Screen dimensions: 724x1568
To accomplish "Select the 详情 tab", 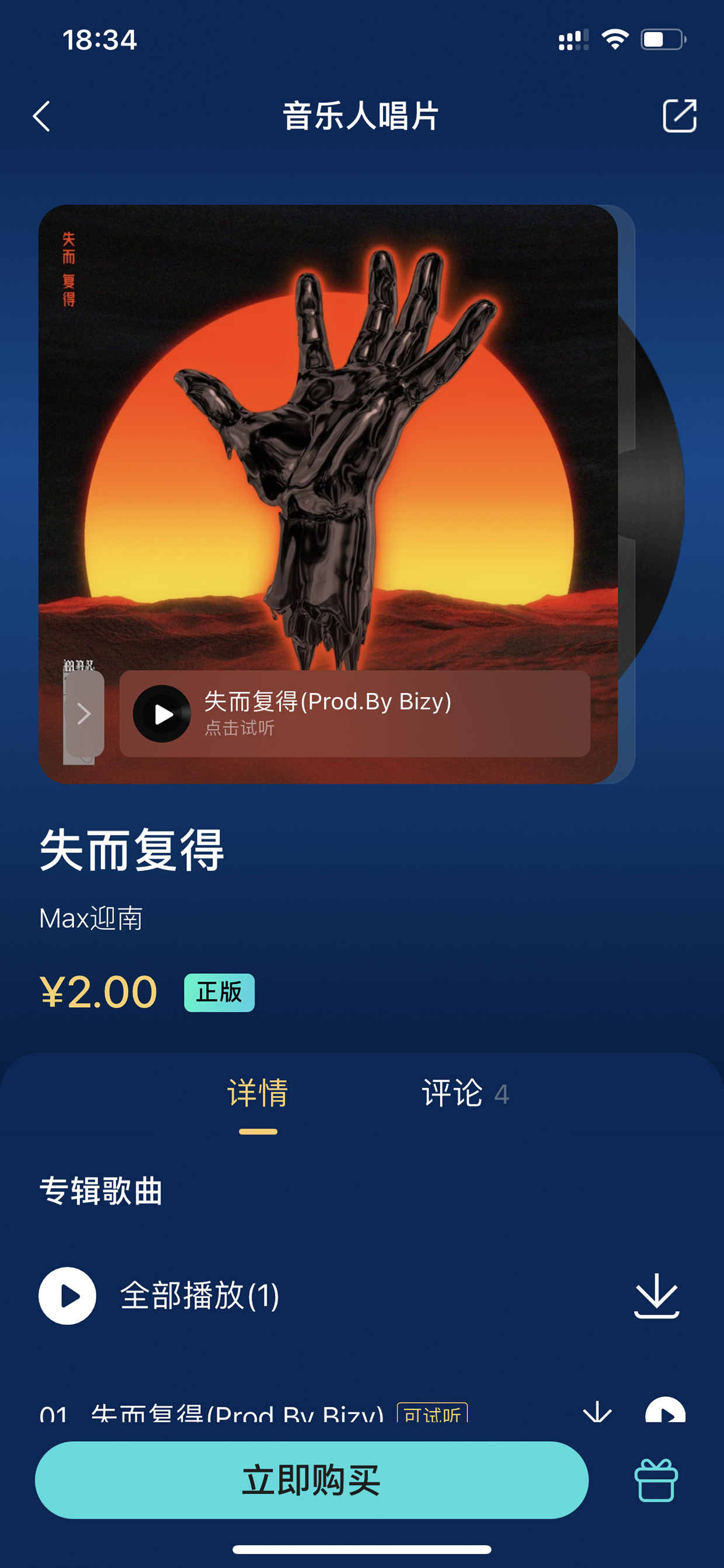I will [x=258, y=1093].
